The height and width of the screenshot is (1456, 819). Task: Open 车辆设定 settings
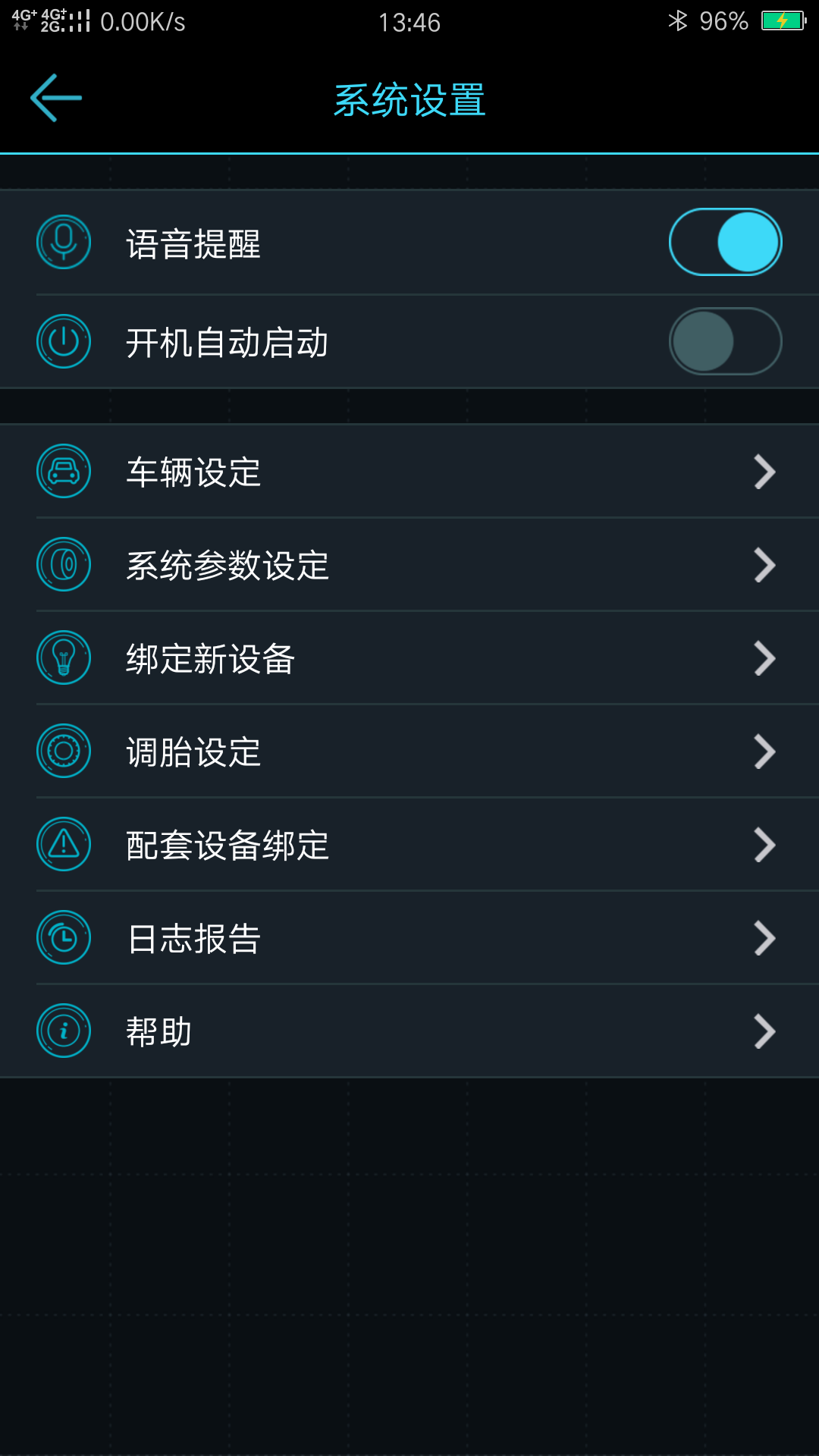click(x=409, y=472)
